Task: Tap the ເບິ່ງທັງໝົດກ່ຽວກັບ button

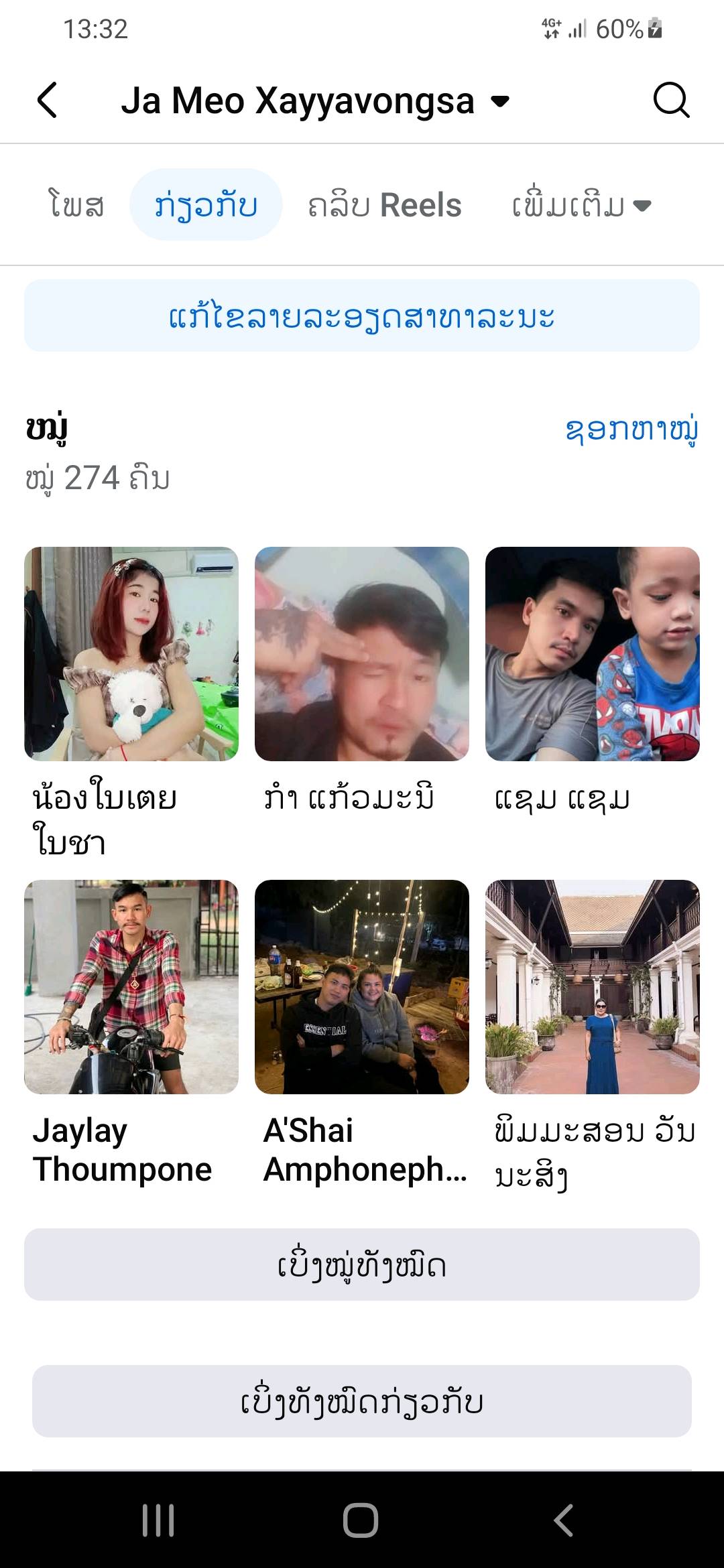Action: coord(362,1401)
